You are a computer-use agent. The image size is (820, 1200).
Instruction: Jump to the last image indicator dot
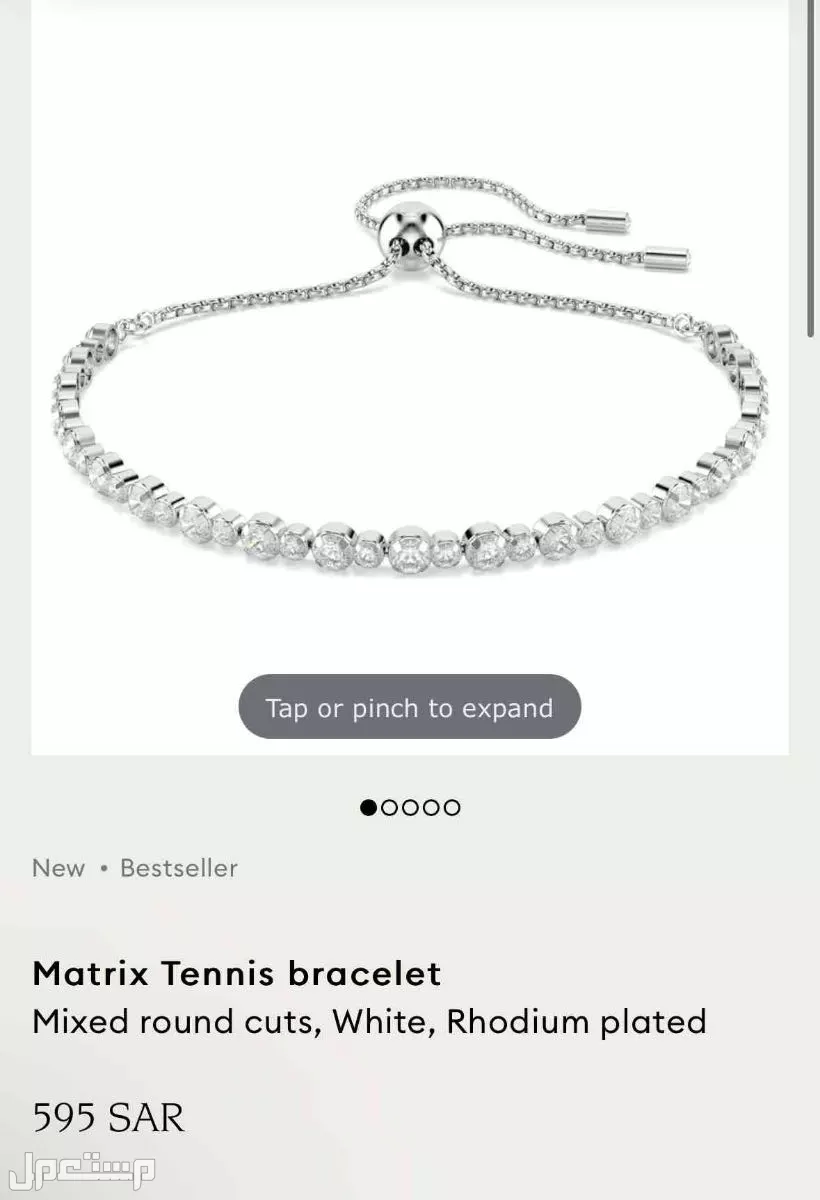[x=452, y=807]
